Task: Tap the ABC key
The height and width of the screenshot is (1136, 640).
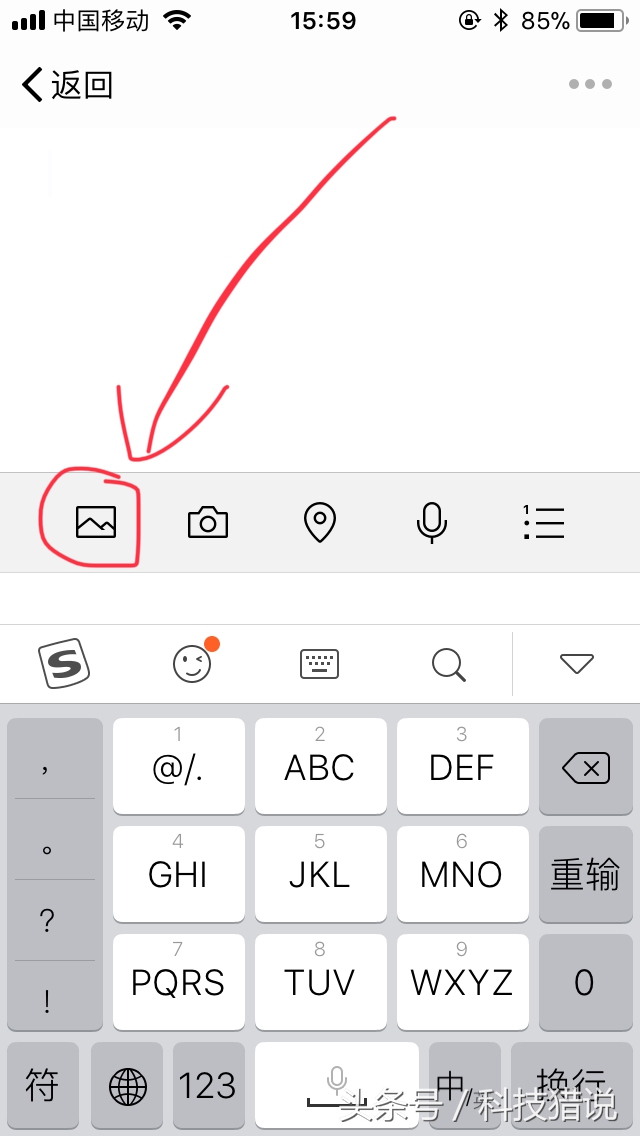Action: tap(320, 768)
